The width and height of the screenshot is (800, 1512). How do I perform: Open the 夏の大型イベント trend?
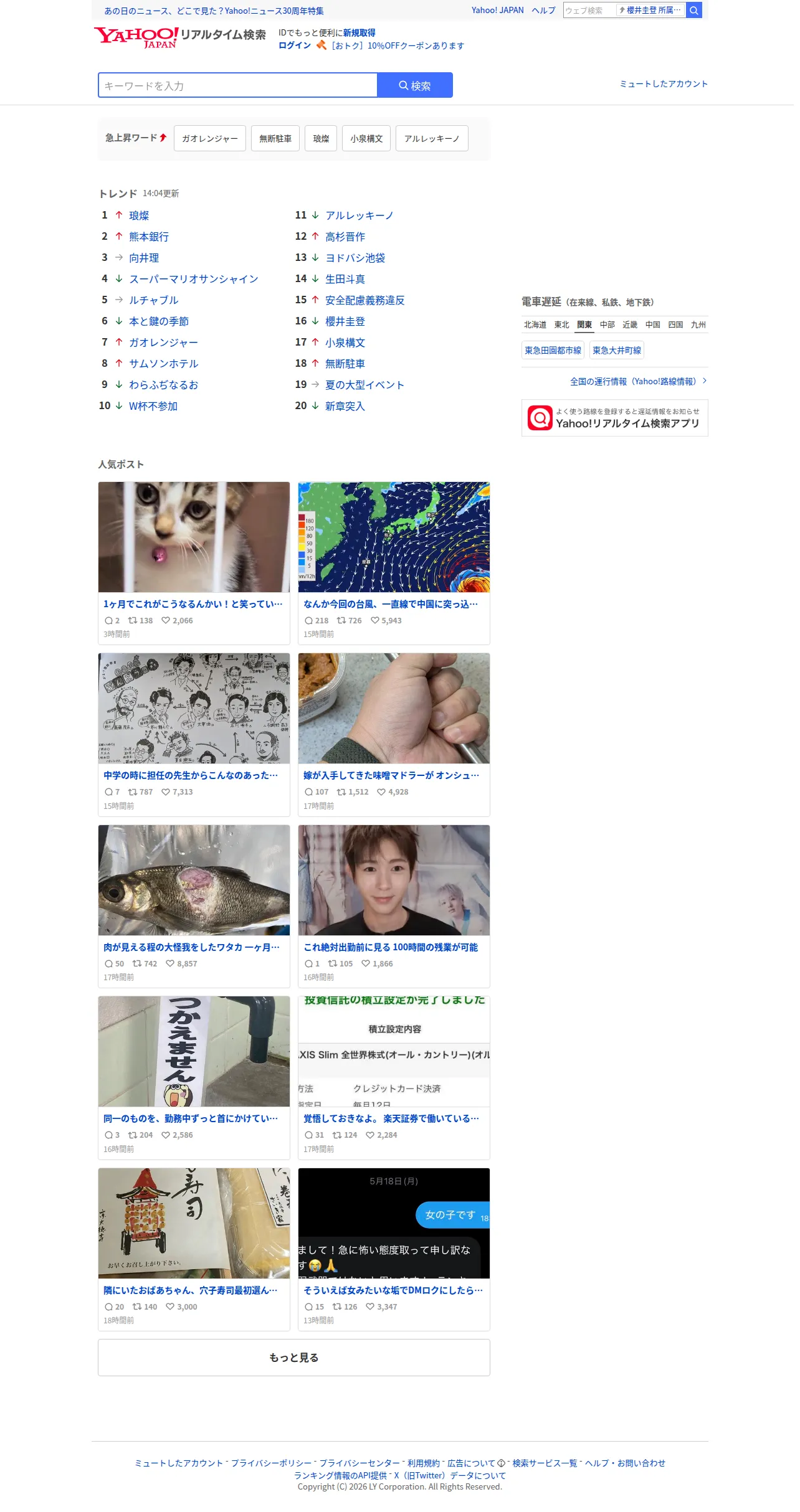(x=365, y=385)
